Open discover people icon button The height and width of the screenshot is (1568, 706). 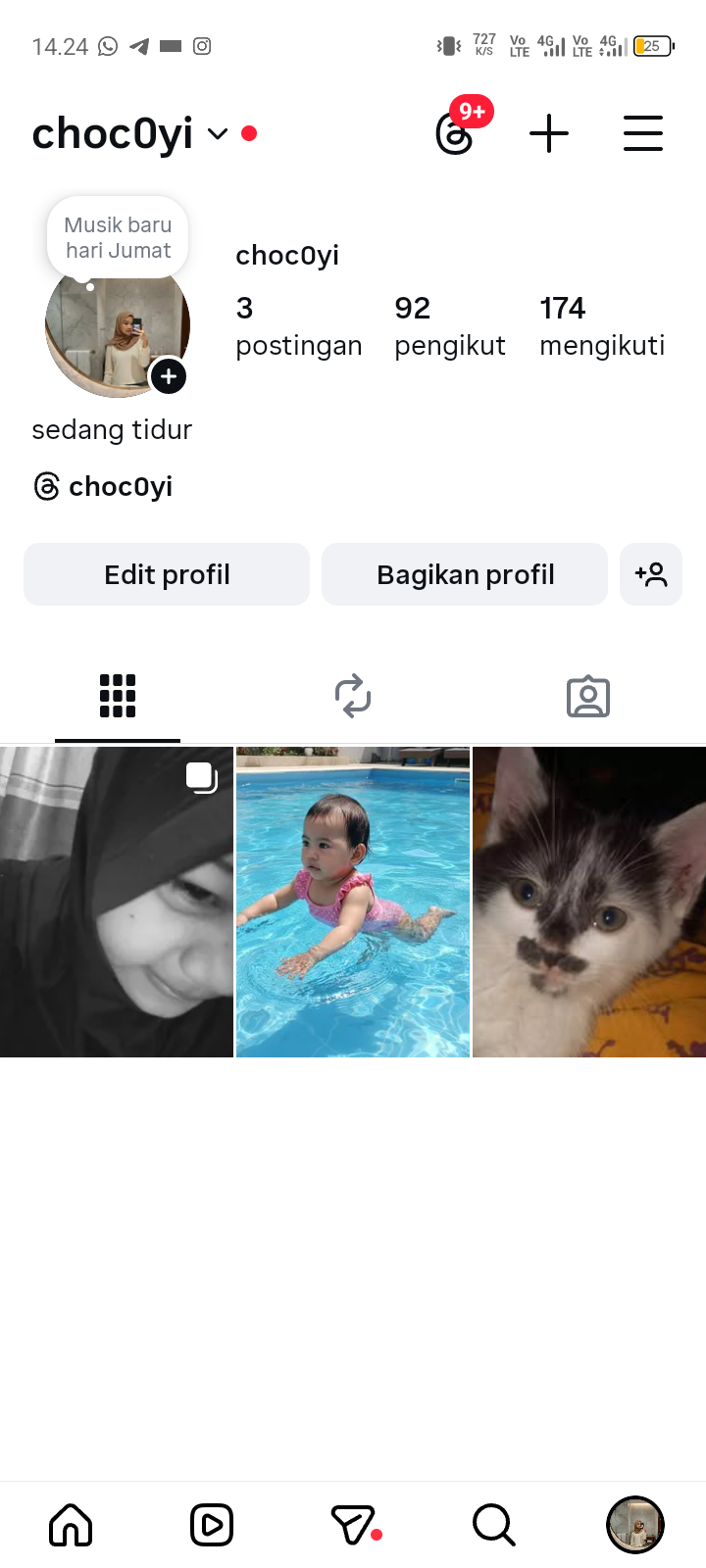651,574
